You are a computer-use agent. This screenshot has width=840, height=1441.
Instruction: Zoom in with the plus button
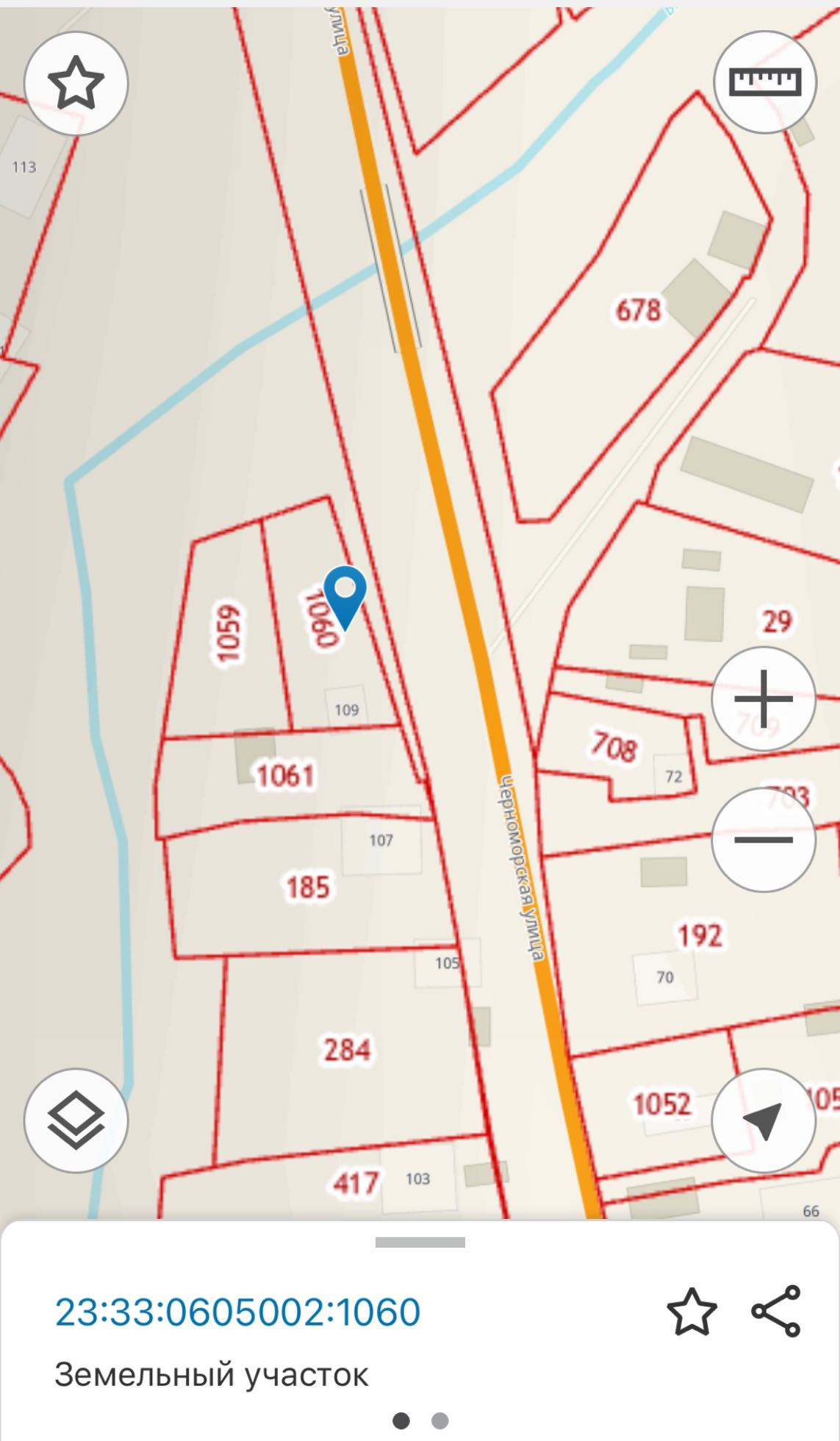(764, 698)
